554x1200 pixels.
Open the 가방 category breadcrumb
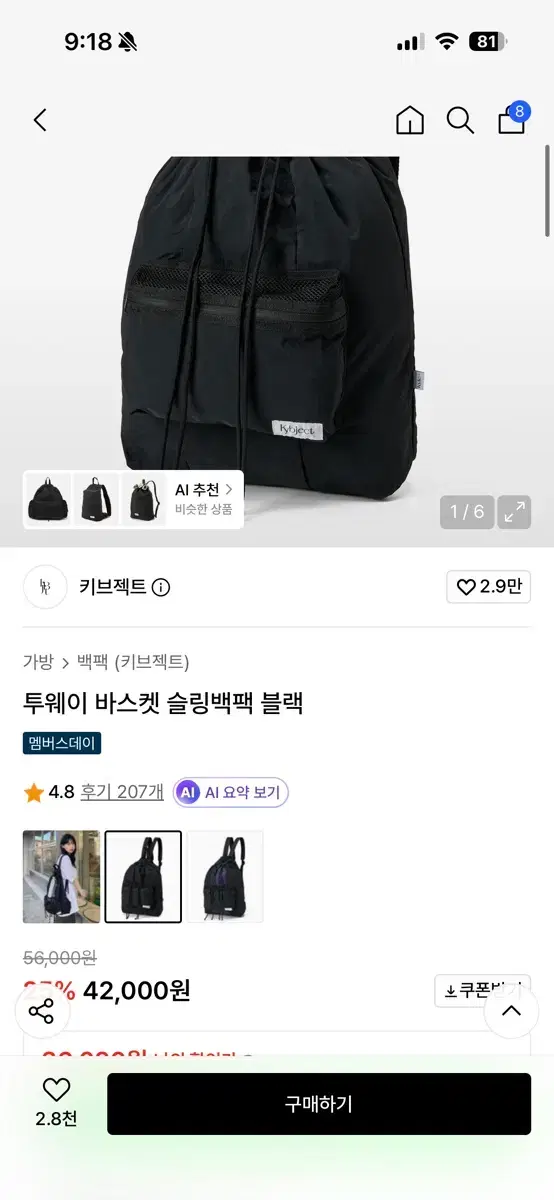(x=38, y=662)
